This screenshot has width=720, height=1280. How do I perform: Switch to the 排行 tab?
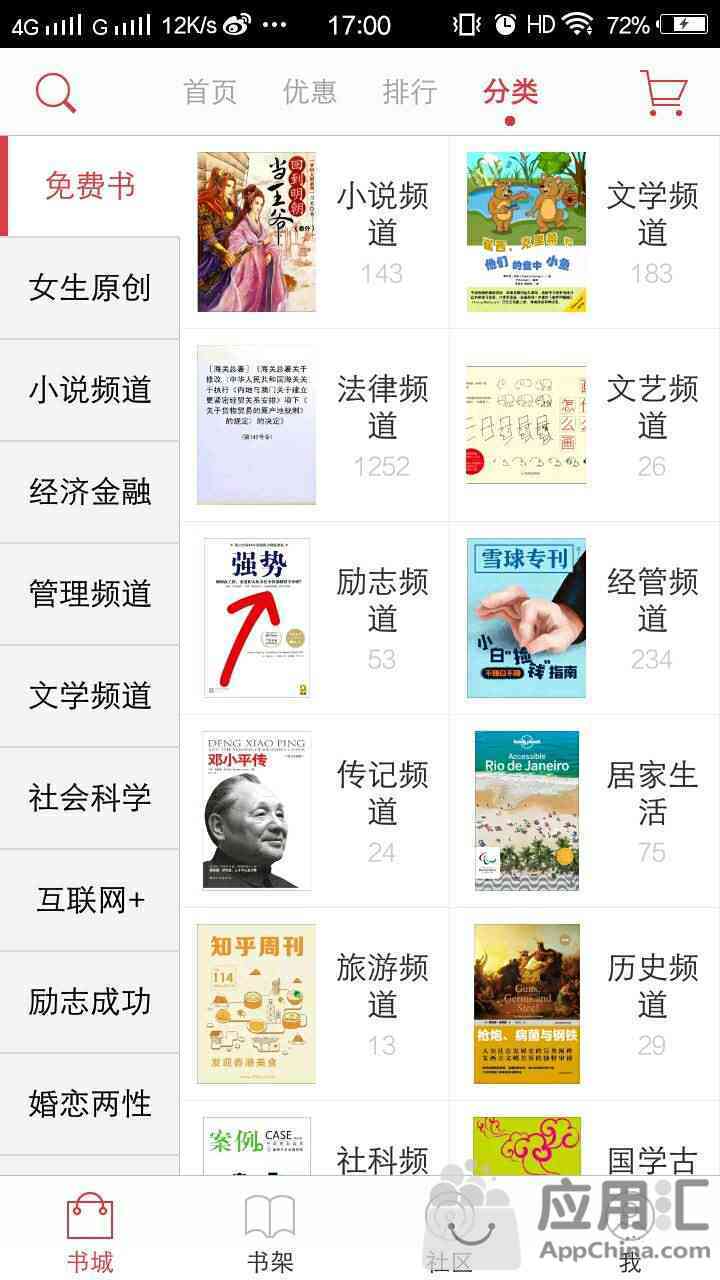click(410, 92)
